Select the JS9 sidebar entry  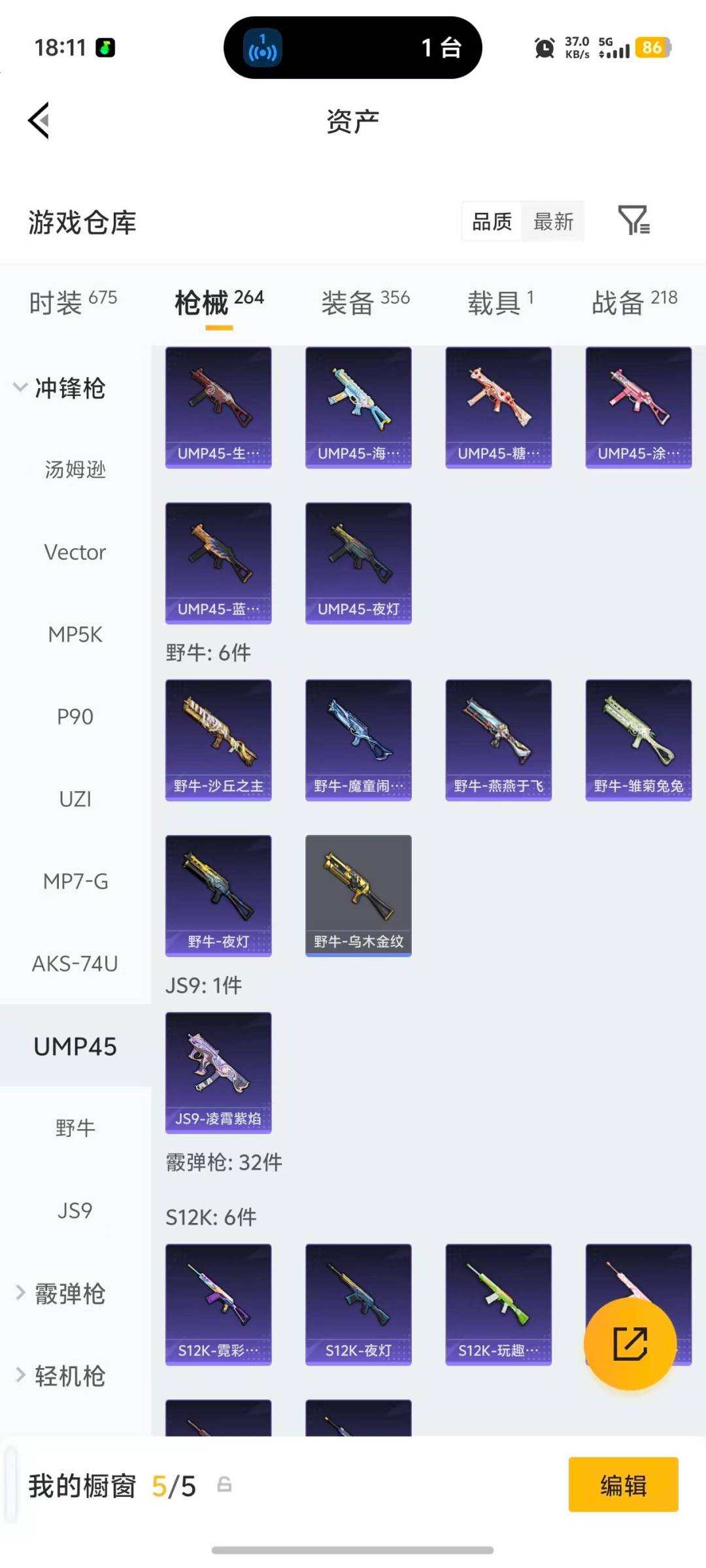tap(74, 1210)
